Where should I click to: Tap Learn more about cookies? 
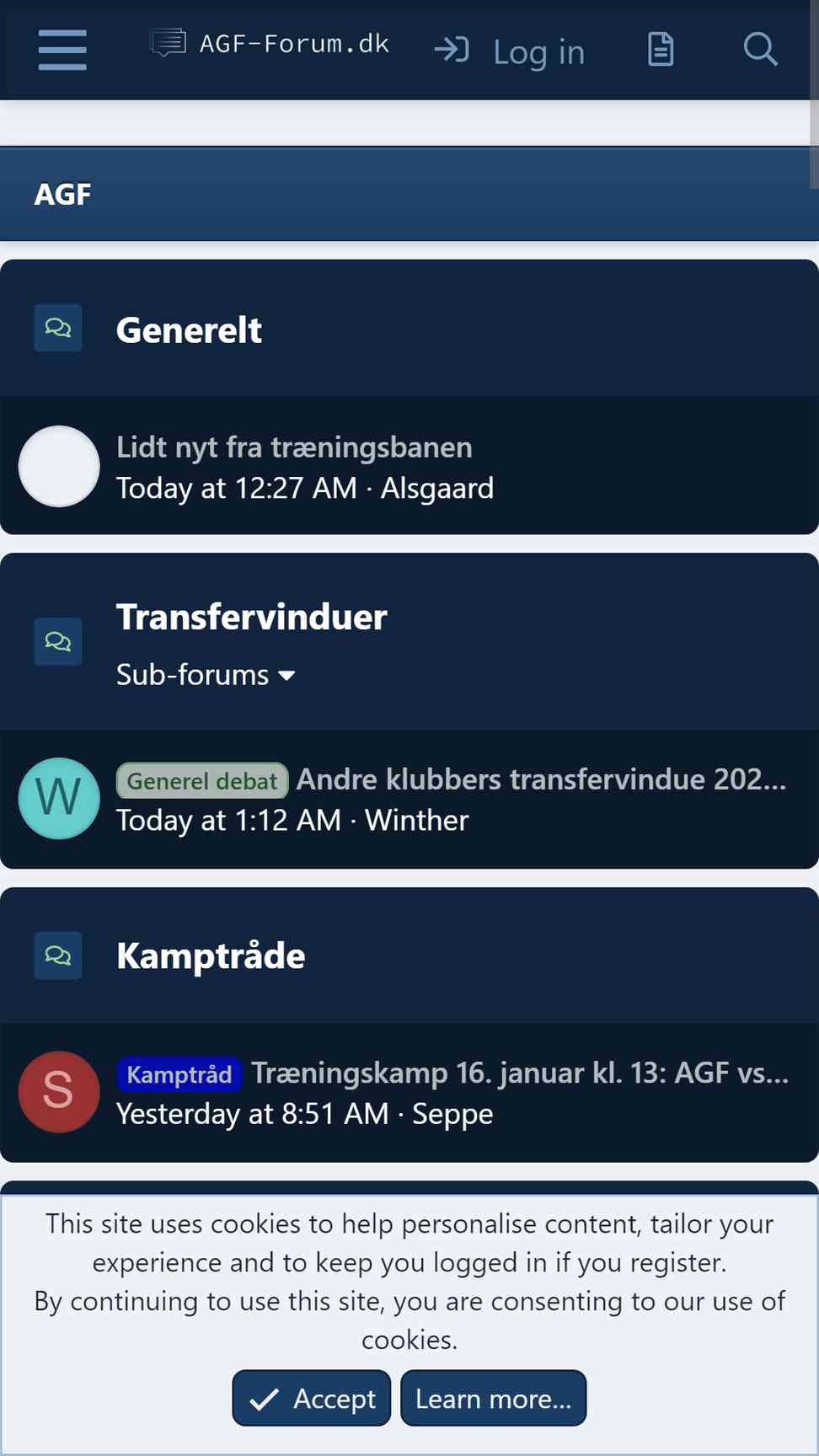pos(493,1398)
